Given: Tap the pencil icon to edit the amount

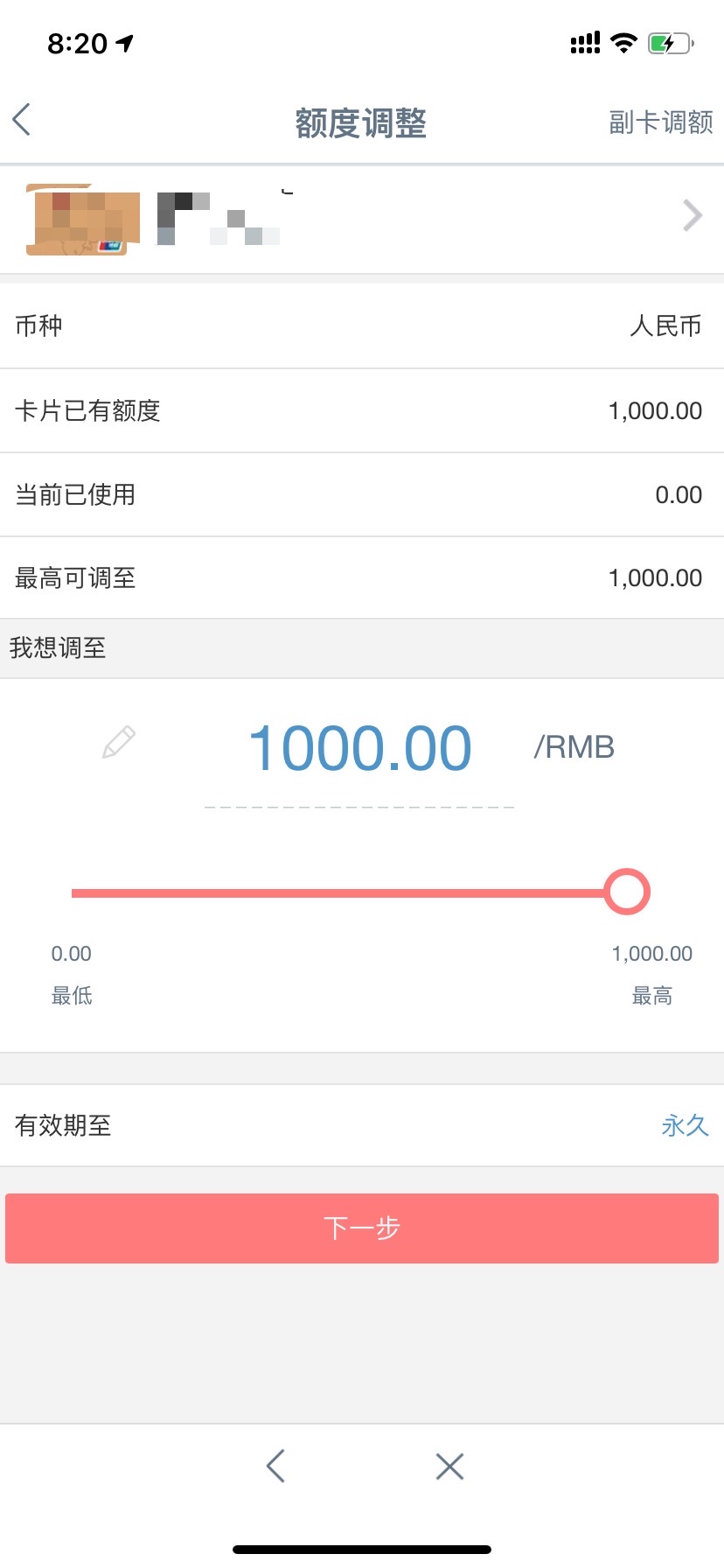Looking at the screenshot, I should tap(119, 742).
